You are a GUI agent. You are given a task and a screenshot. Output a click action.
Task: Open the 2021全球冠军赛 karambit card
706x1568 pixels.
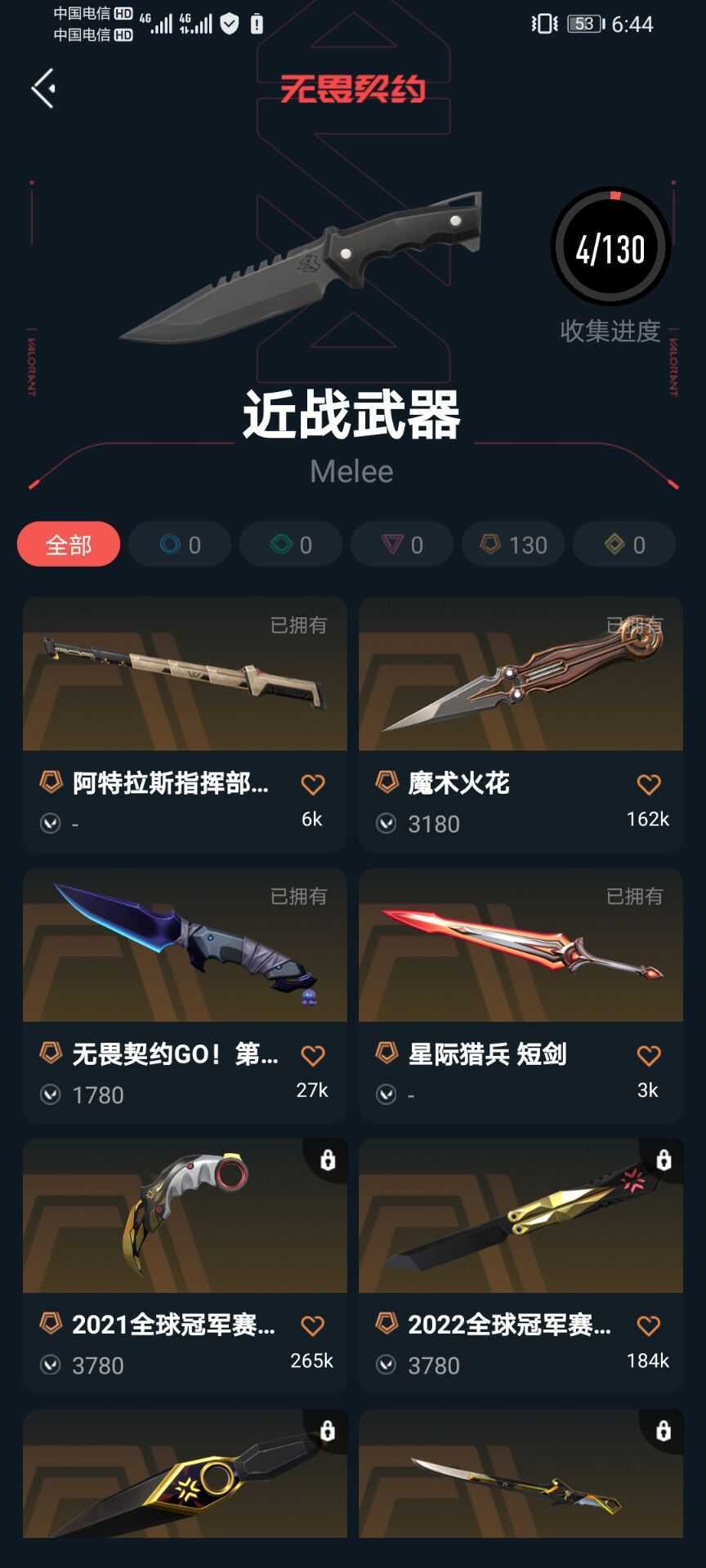[x=185, y=1217]
